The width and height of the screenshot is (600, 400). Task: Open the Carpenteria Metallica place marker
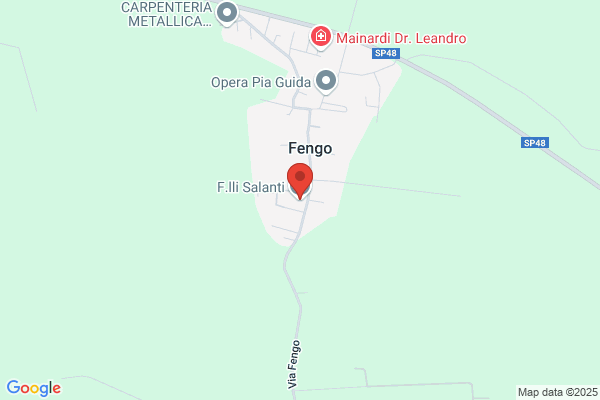click(227, 13)
